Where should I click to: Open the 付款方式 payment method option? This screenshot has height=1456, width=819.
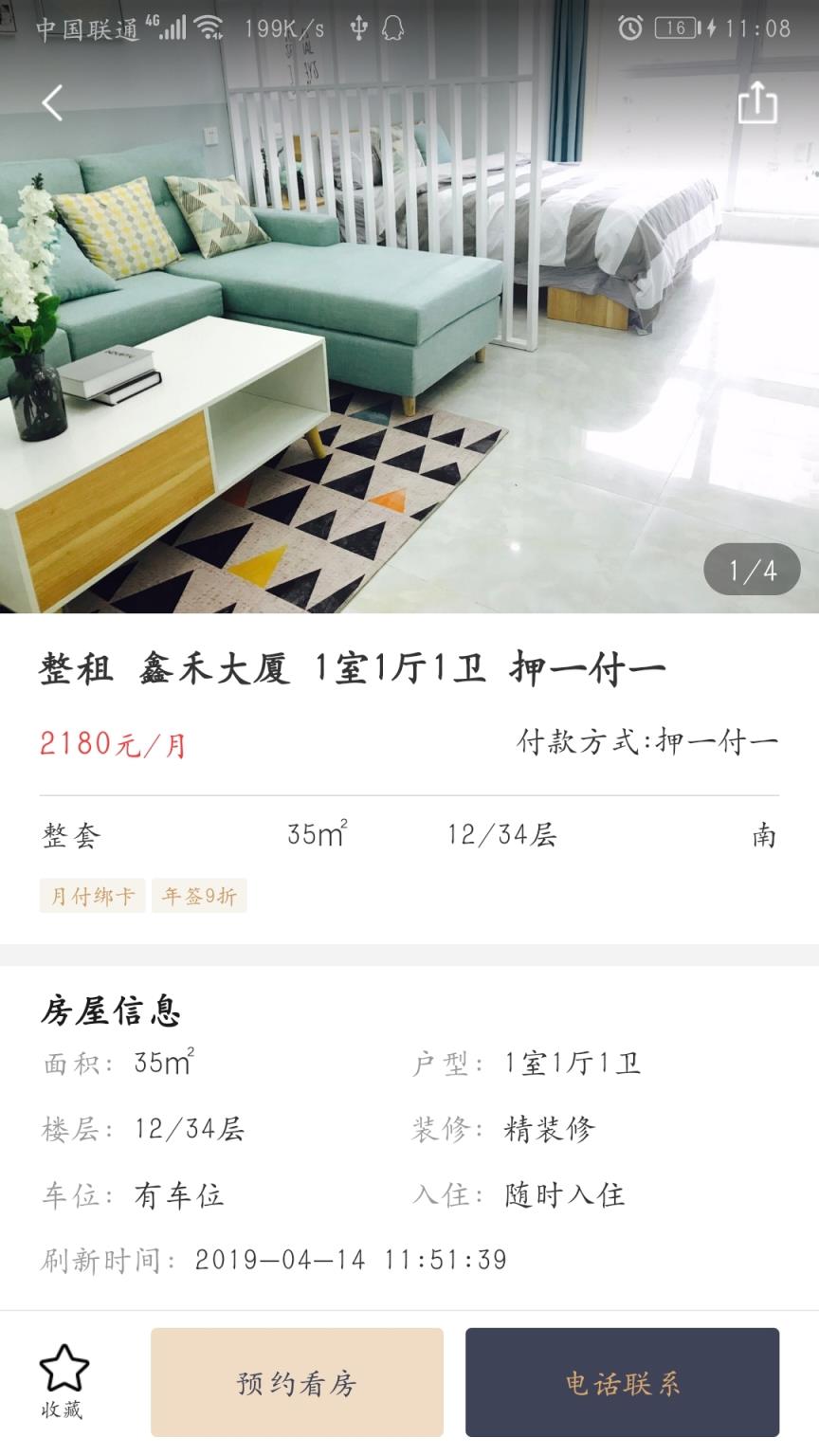pos(647,742)
